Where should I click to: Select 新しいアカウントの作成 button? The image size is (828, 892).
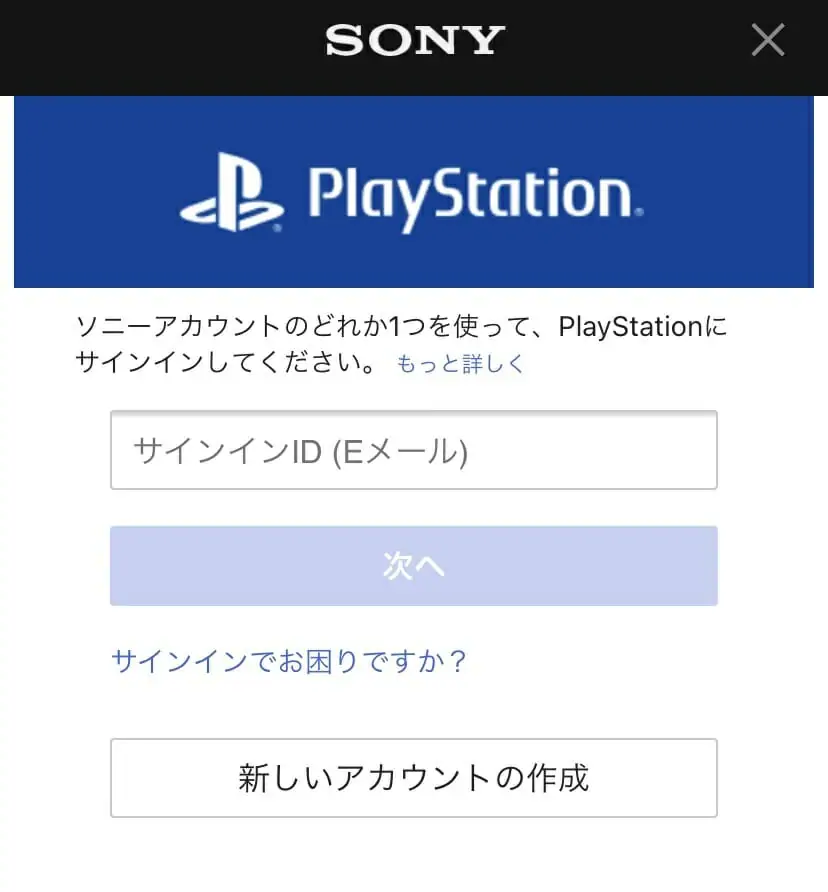413,778
